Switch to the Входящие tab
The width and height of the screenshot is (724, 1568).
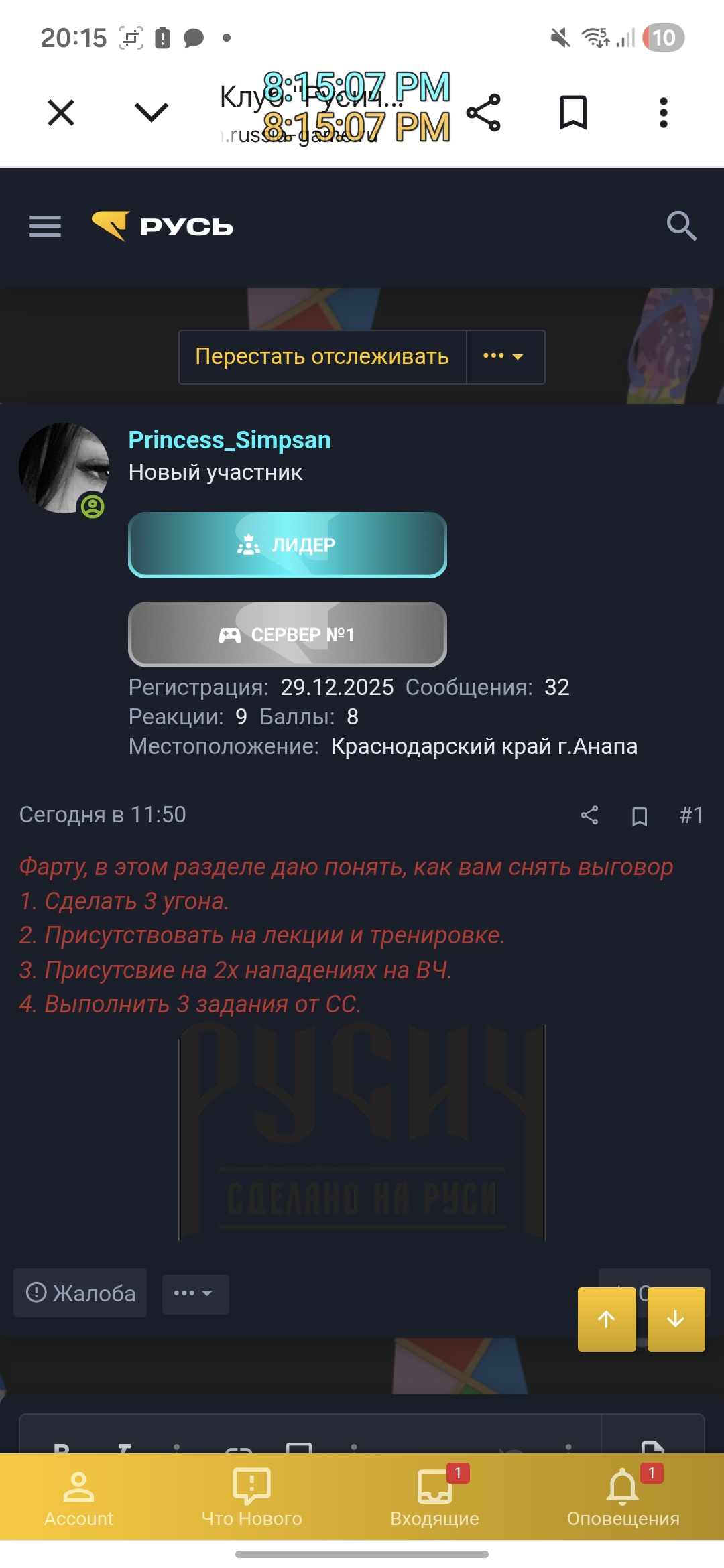[x=435, y=1496]
